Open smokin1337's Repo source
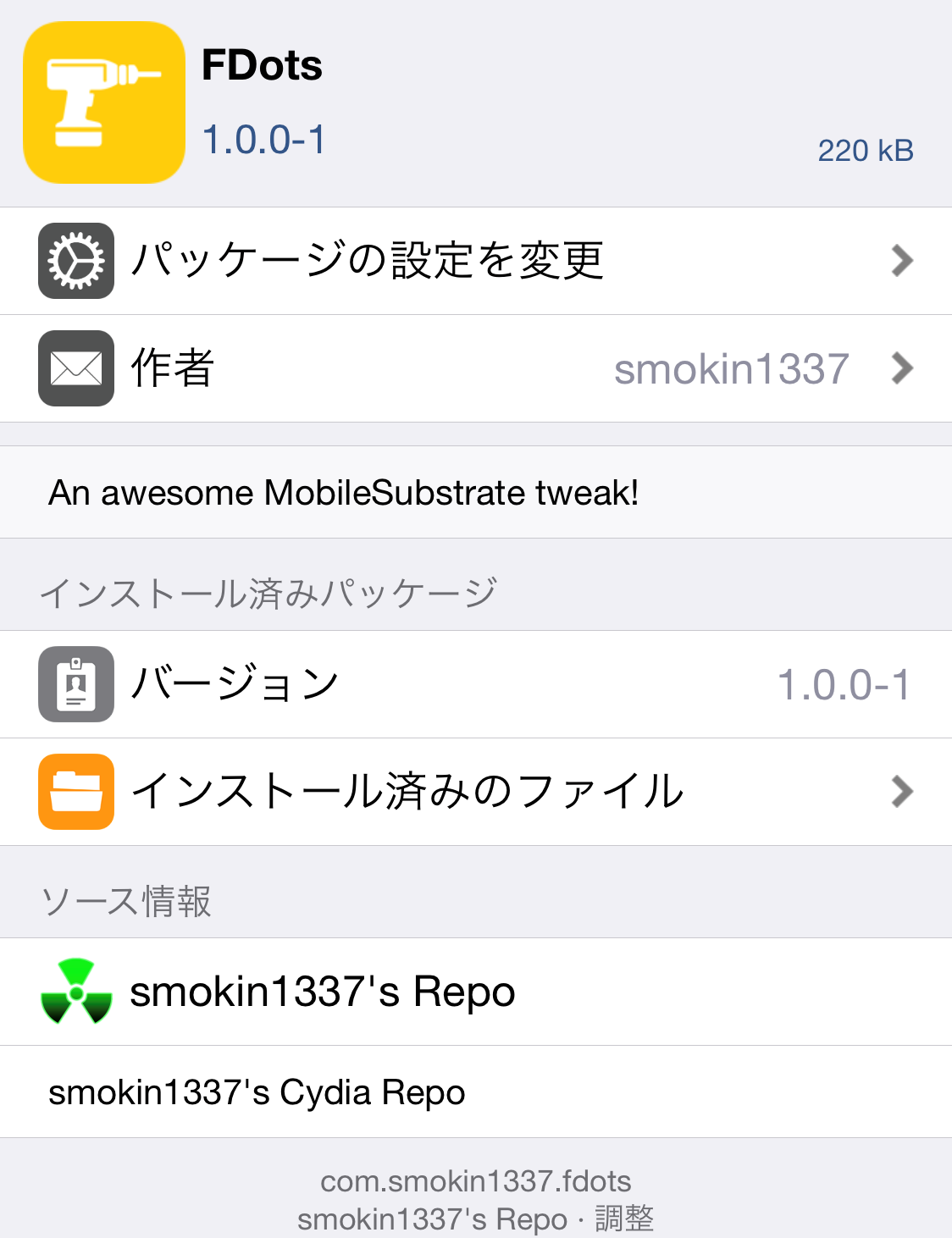 click(x=474, y=992)
